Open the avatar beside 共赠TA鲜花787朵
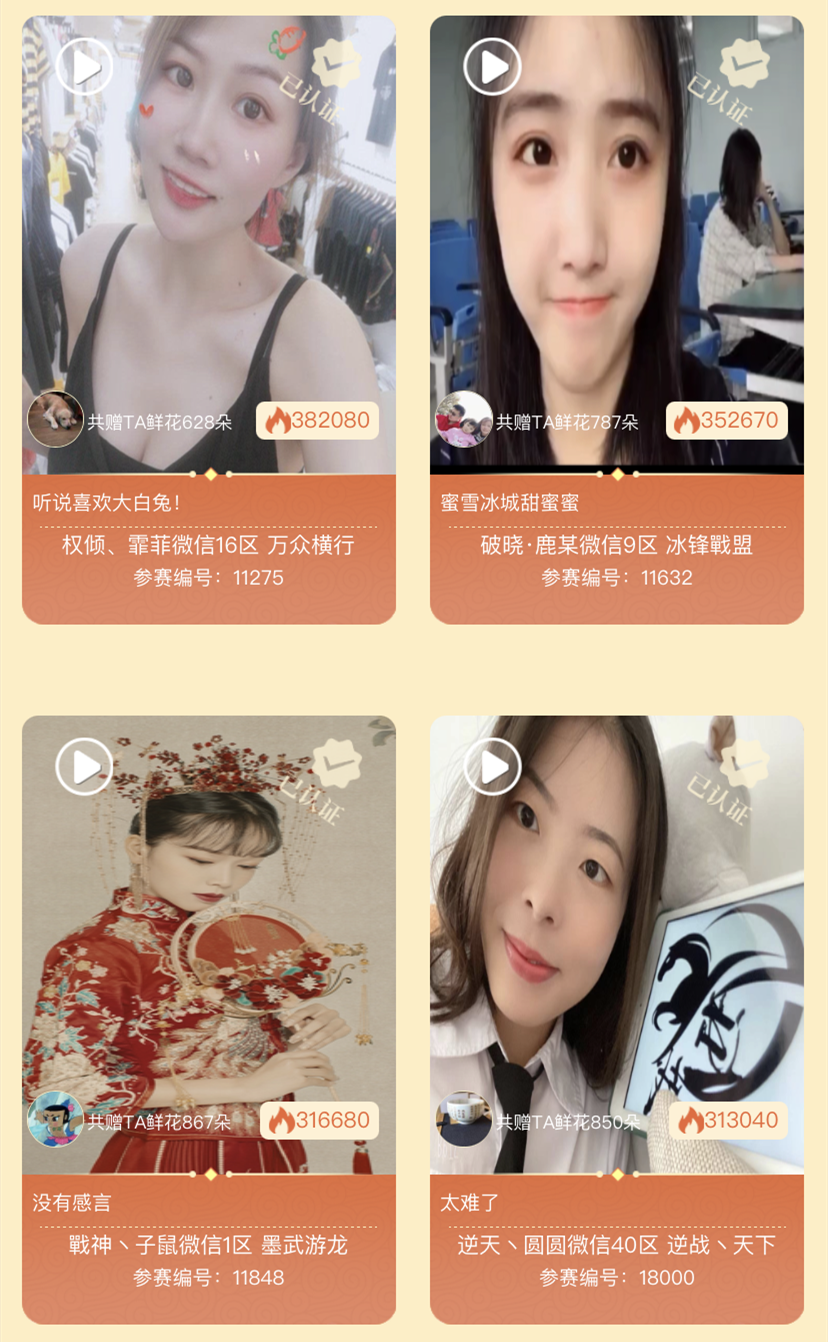828x1342 pixels. (x=464, y=419)
